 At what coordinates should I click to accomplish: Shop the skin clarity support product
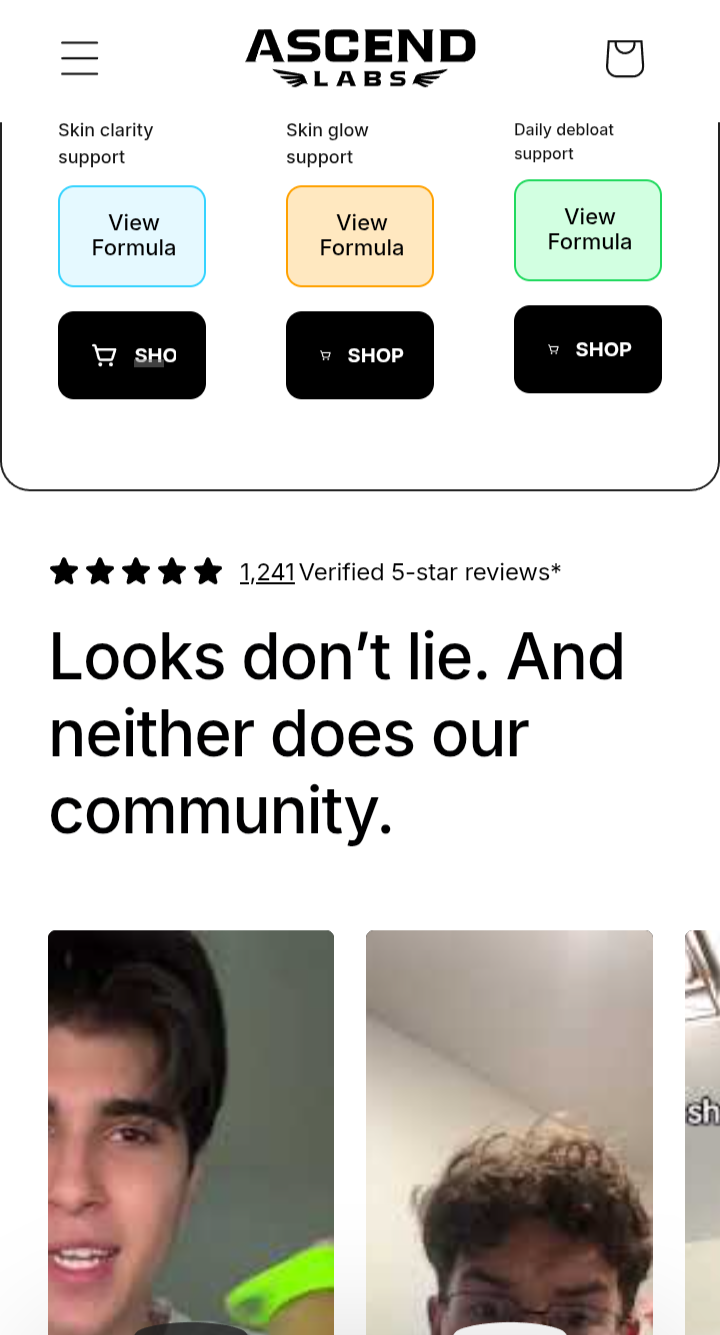[x=132, y=355]
